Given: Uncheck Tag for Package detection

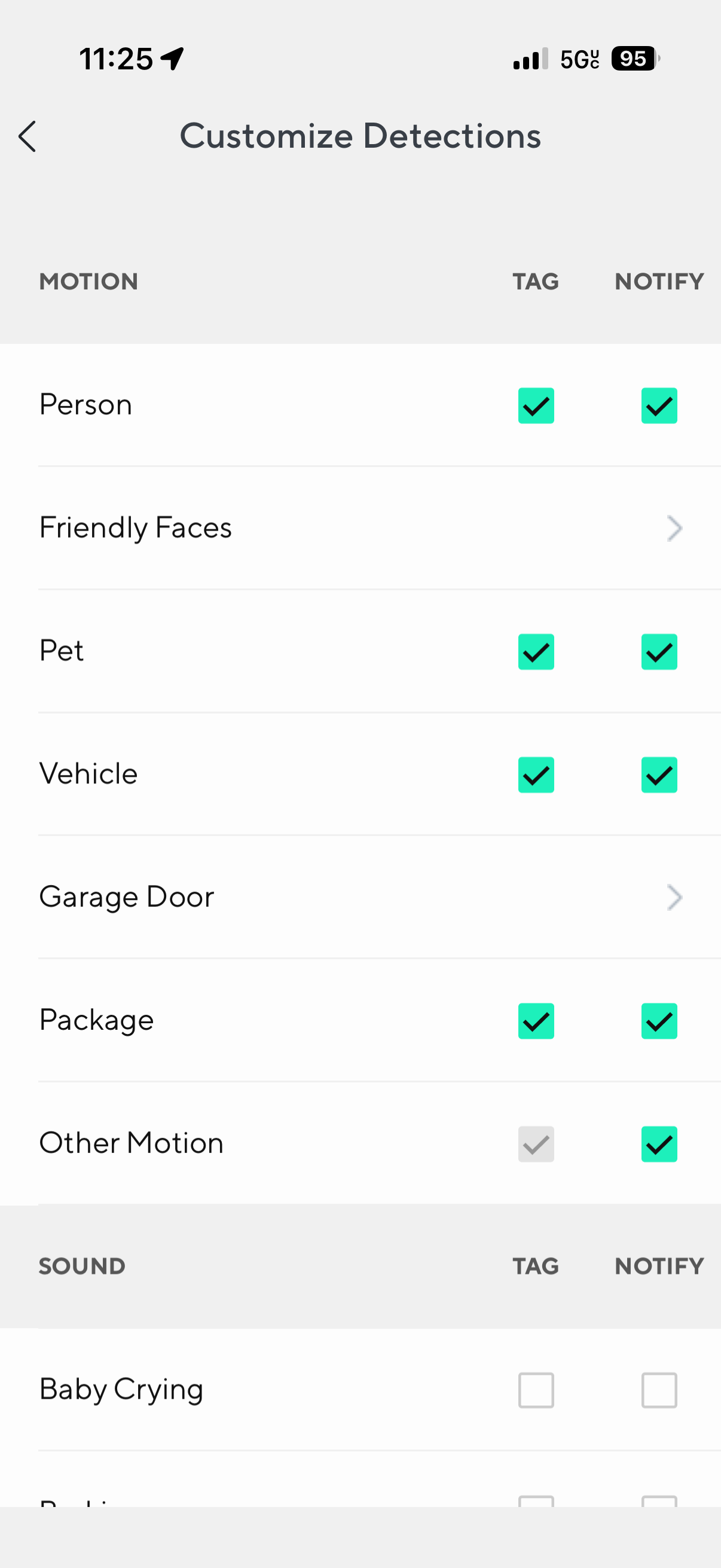Looking at the screenshot, I should pyautogui.click(x=536, y=1021).
